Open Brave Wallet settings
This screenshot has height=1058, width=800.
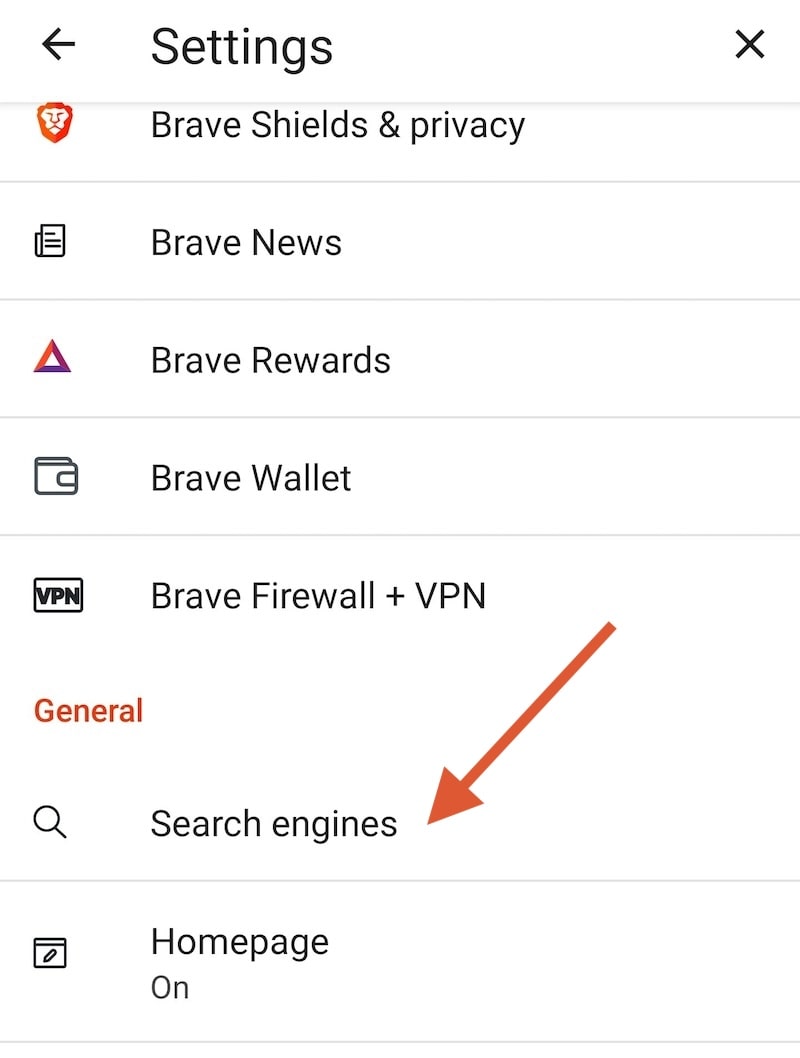point(250,477)
